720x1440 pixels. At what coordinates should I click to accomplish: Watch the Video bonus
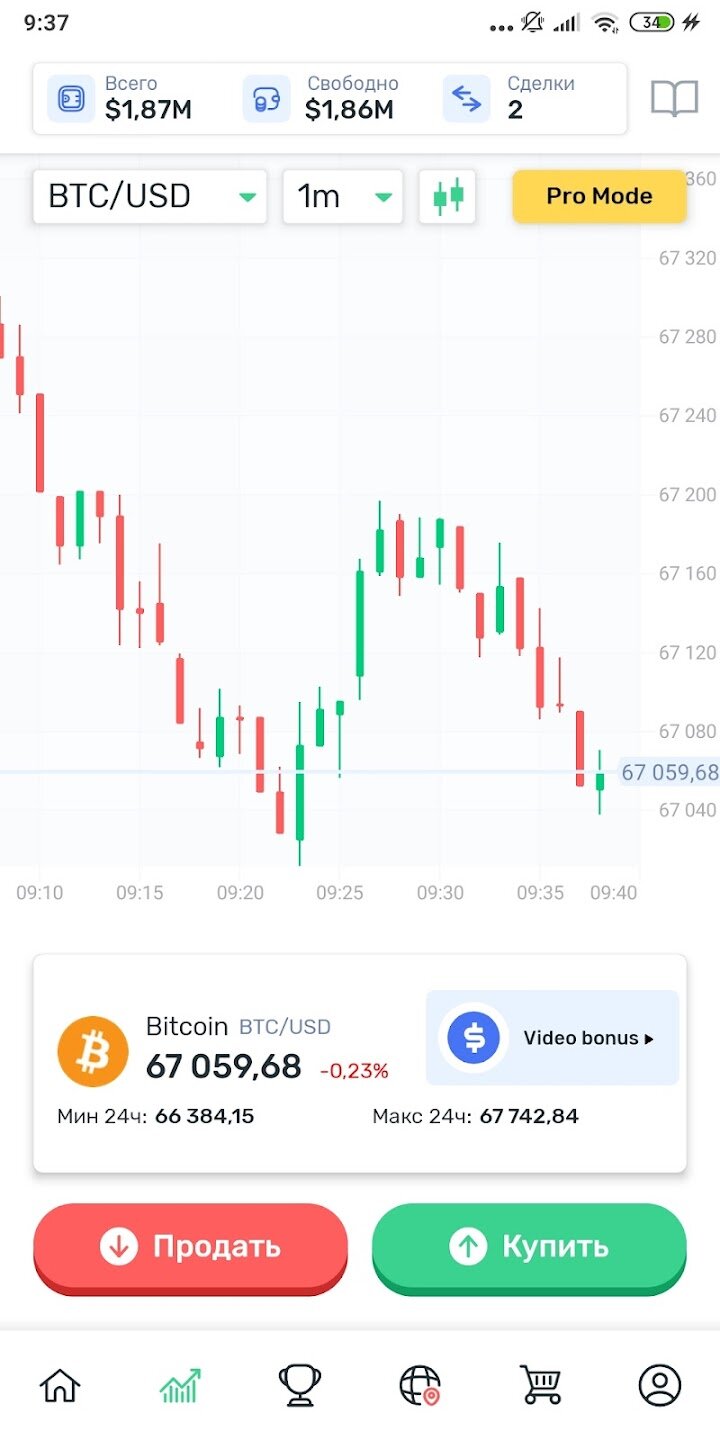(552, 1038)
